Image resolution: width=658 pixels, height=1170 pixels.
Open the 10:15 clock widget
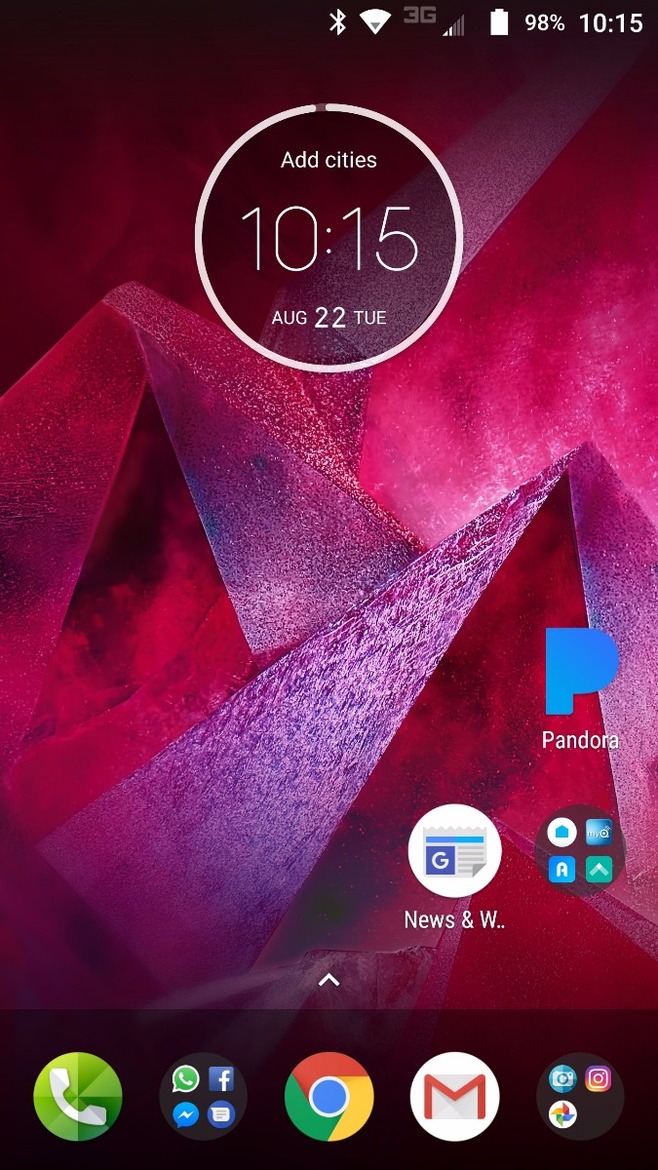[x=329, y=240]
